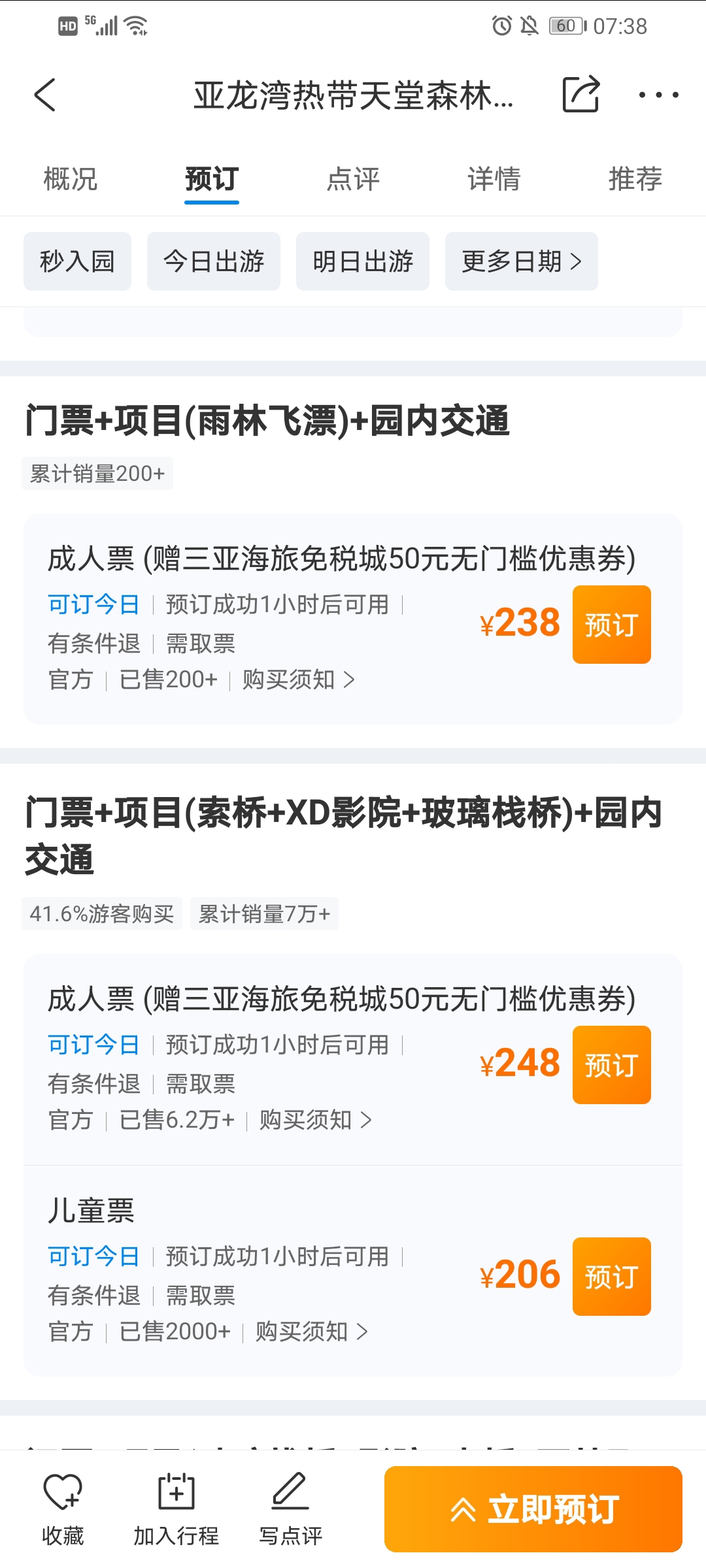Open 更多日期 date picker
The image size is (706, 1568).
click(522, 261)
